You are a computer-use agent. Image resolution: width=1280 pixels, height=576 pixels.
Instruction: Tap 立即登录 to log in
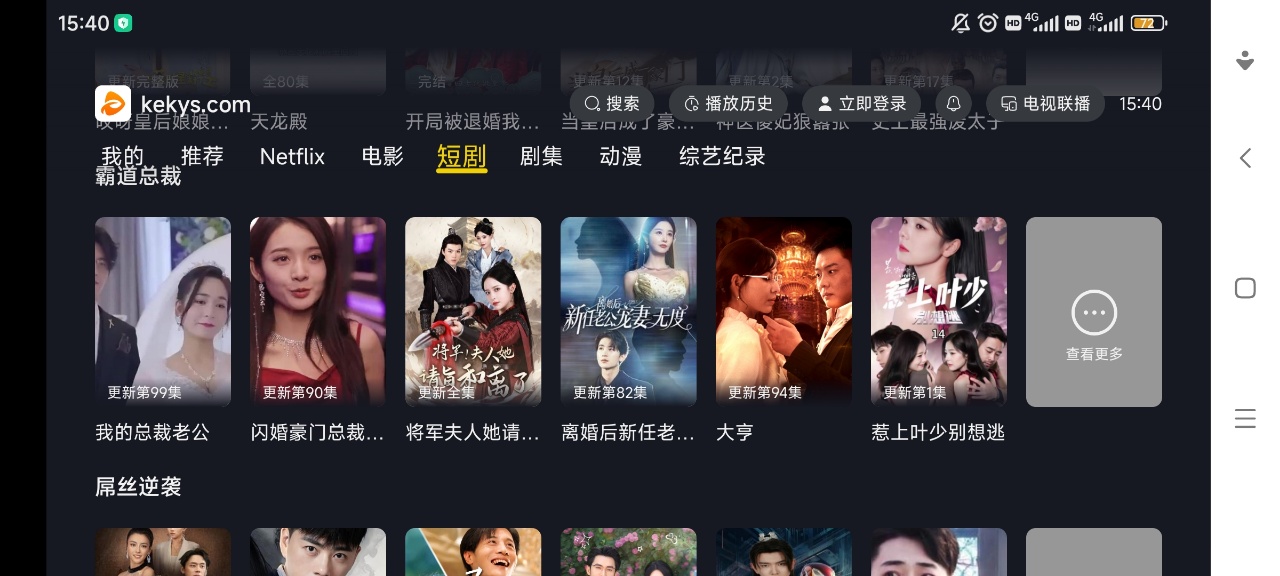point(862,104)
